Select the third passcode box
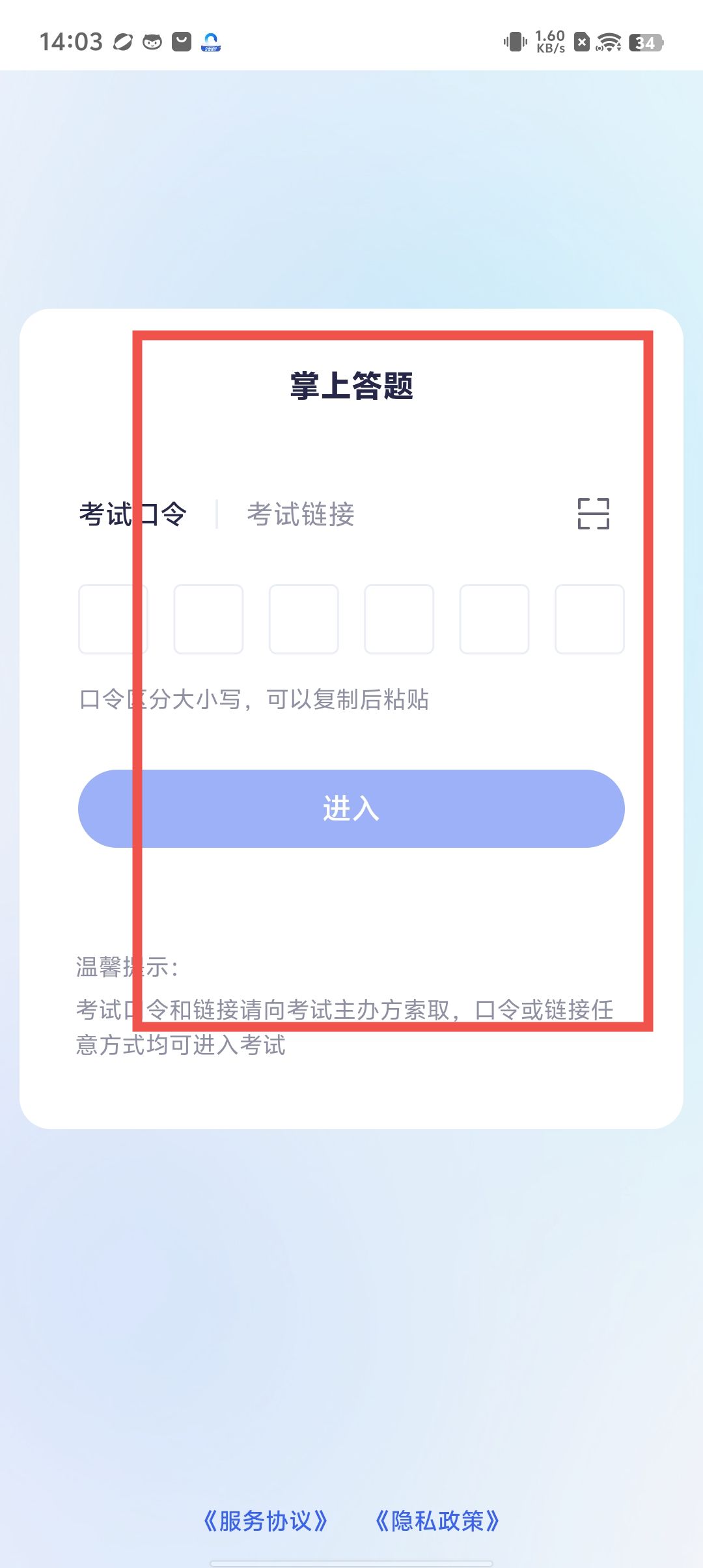703x1568 pixels. click(x=303, y=619)
